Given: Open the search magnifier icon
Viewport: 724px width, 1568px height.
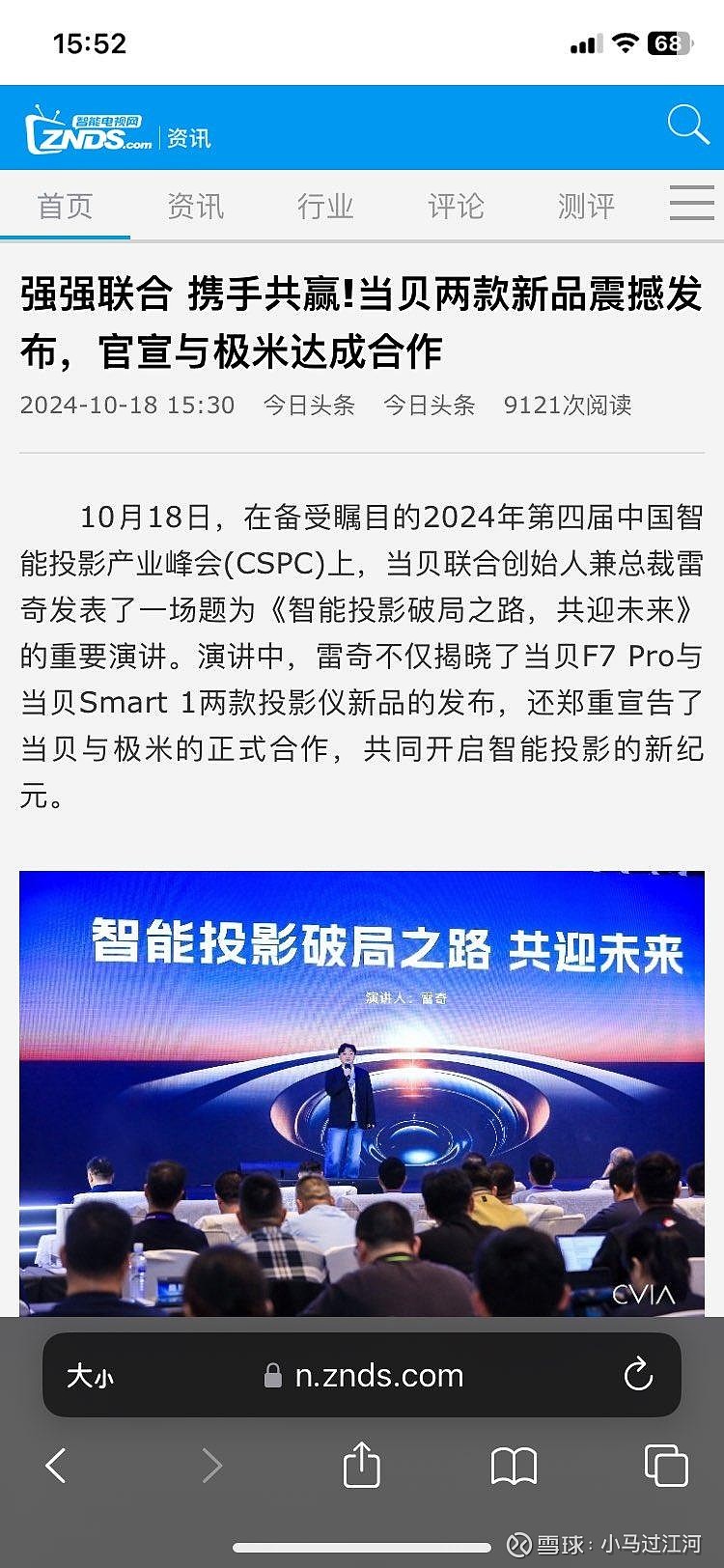Looking at the screenshot, I should (688, 126).
